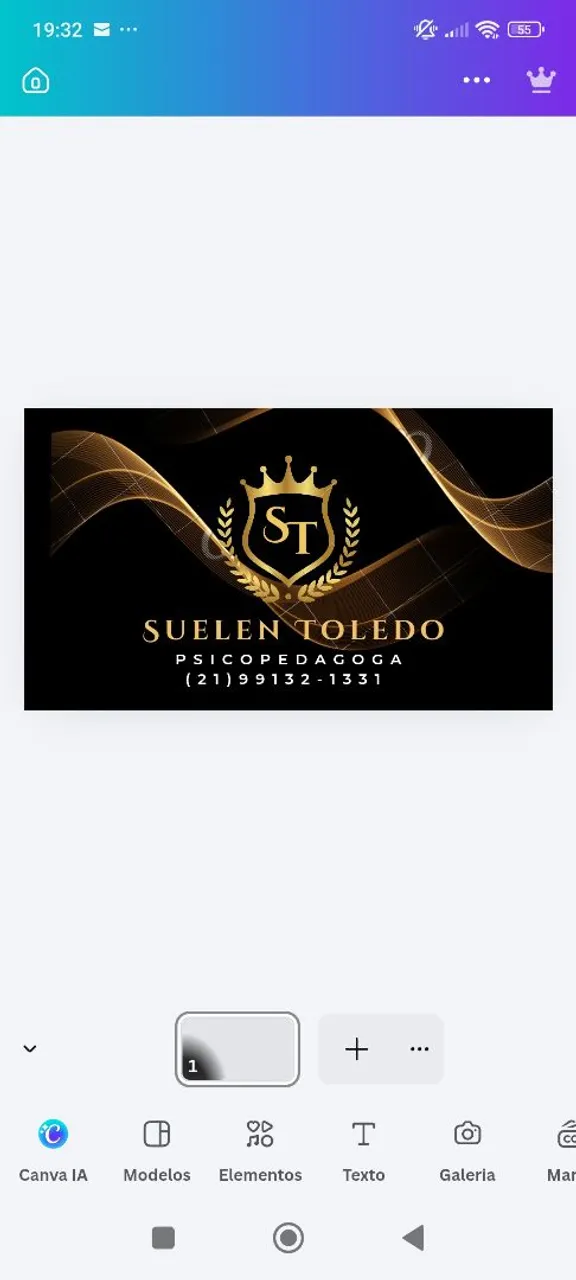Open the Canva Pro crown icon
576x1280 pixels.
[541, 80]
